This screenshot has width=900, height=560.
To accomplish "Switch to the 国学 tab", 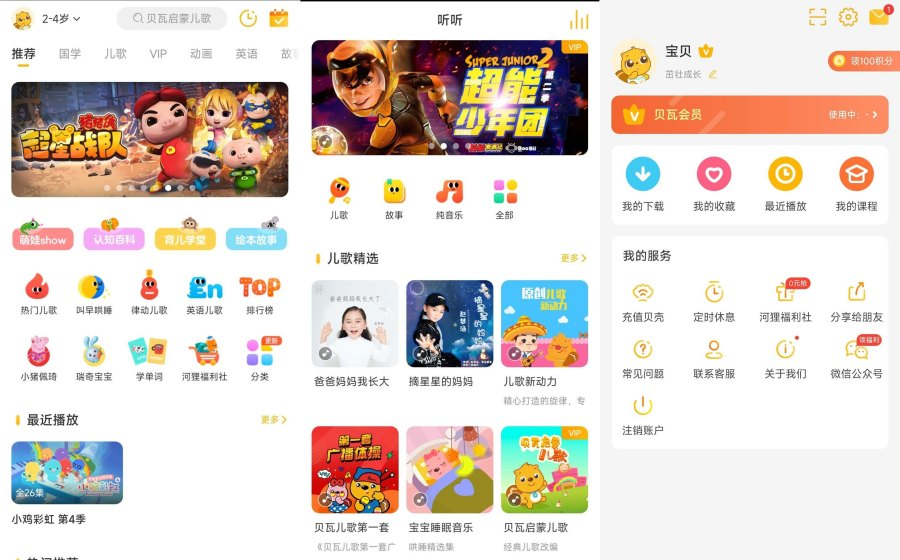I will (70, 54).
